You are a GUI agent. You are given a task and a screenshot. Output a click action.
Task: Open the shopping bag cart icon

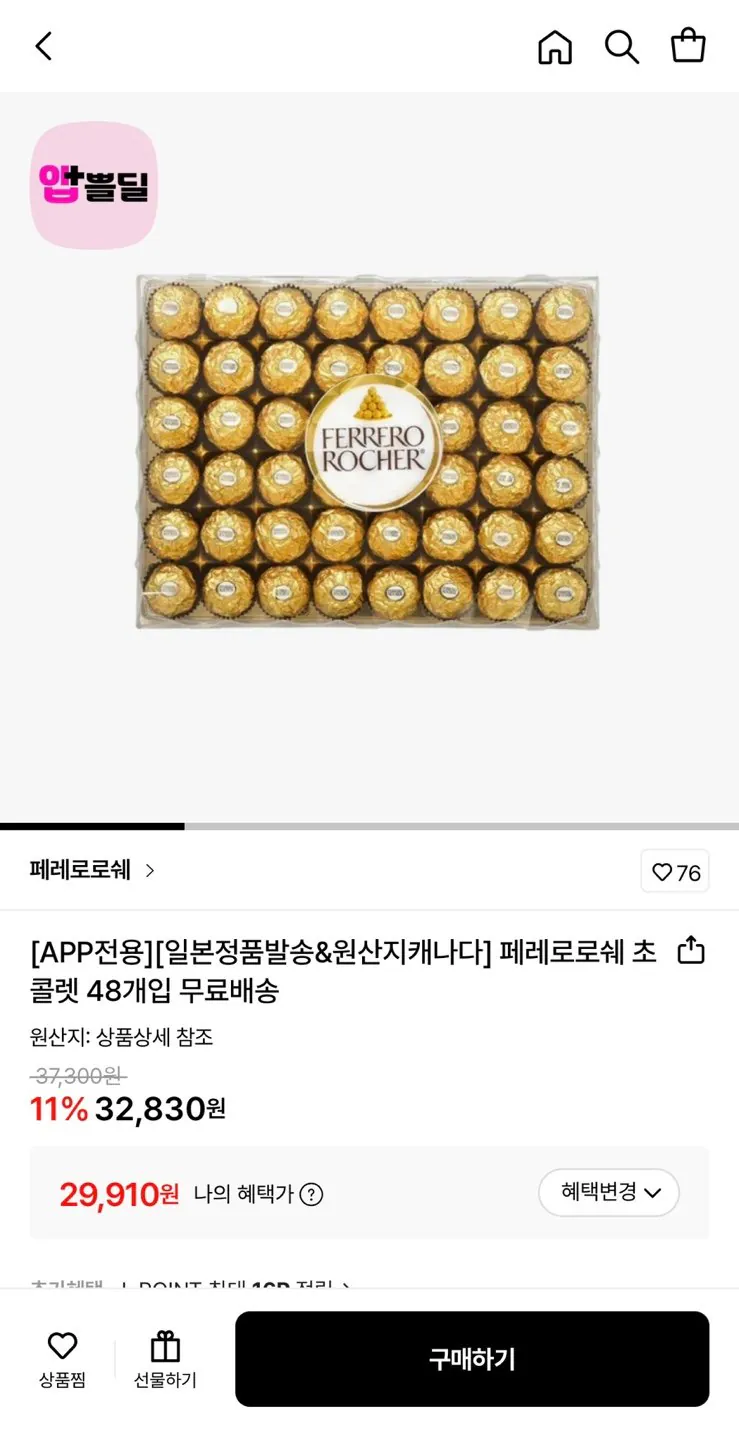click(688, 46)
